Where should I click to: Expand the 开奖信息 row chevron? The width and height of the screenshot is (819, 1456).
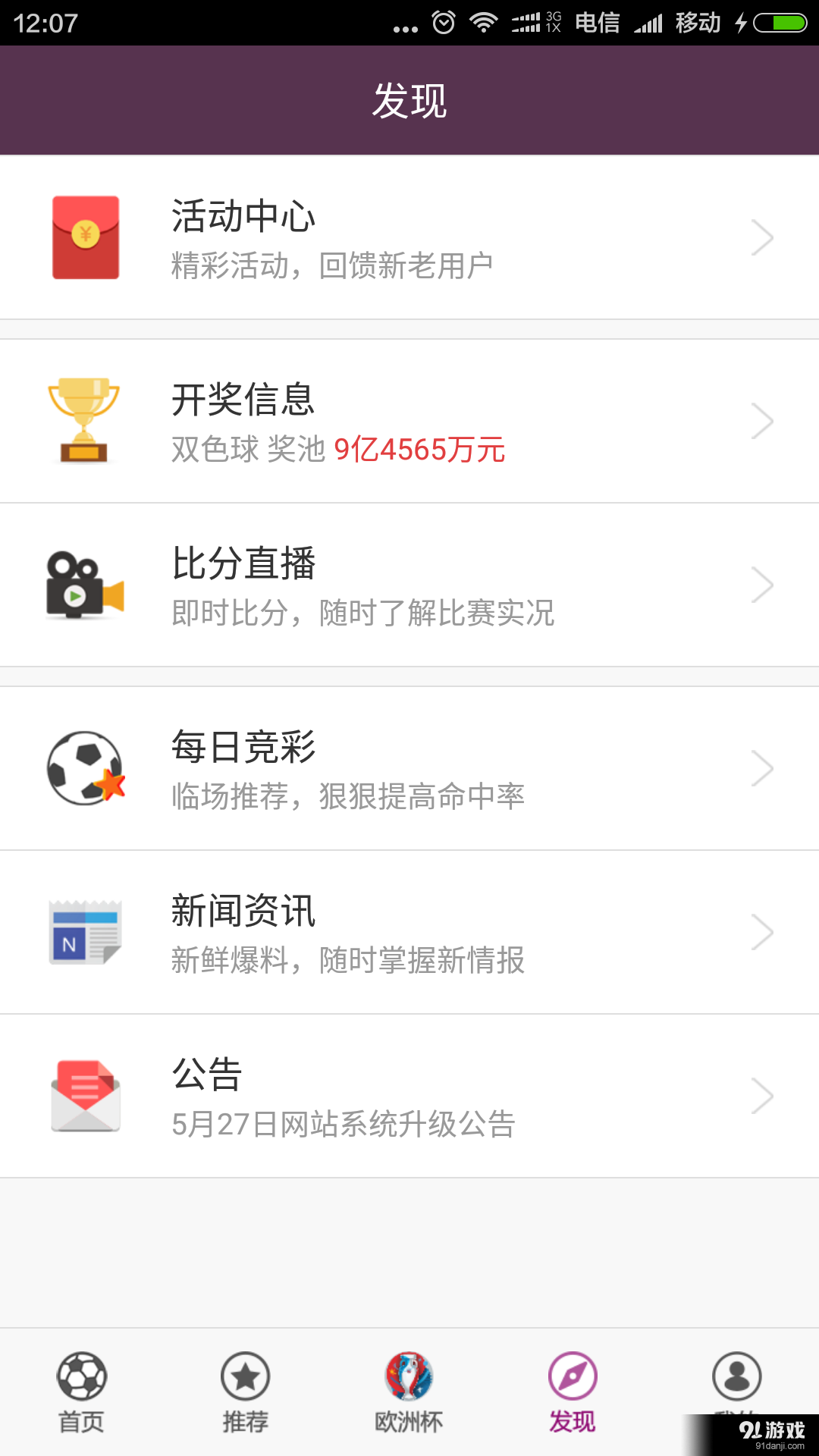(764, 421)
